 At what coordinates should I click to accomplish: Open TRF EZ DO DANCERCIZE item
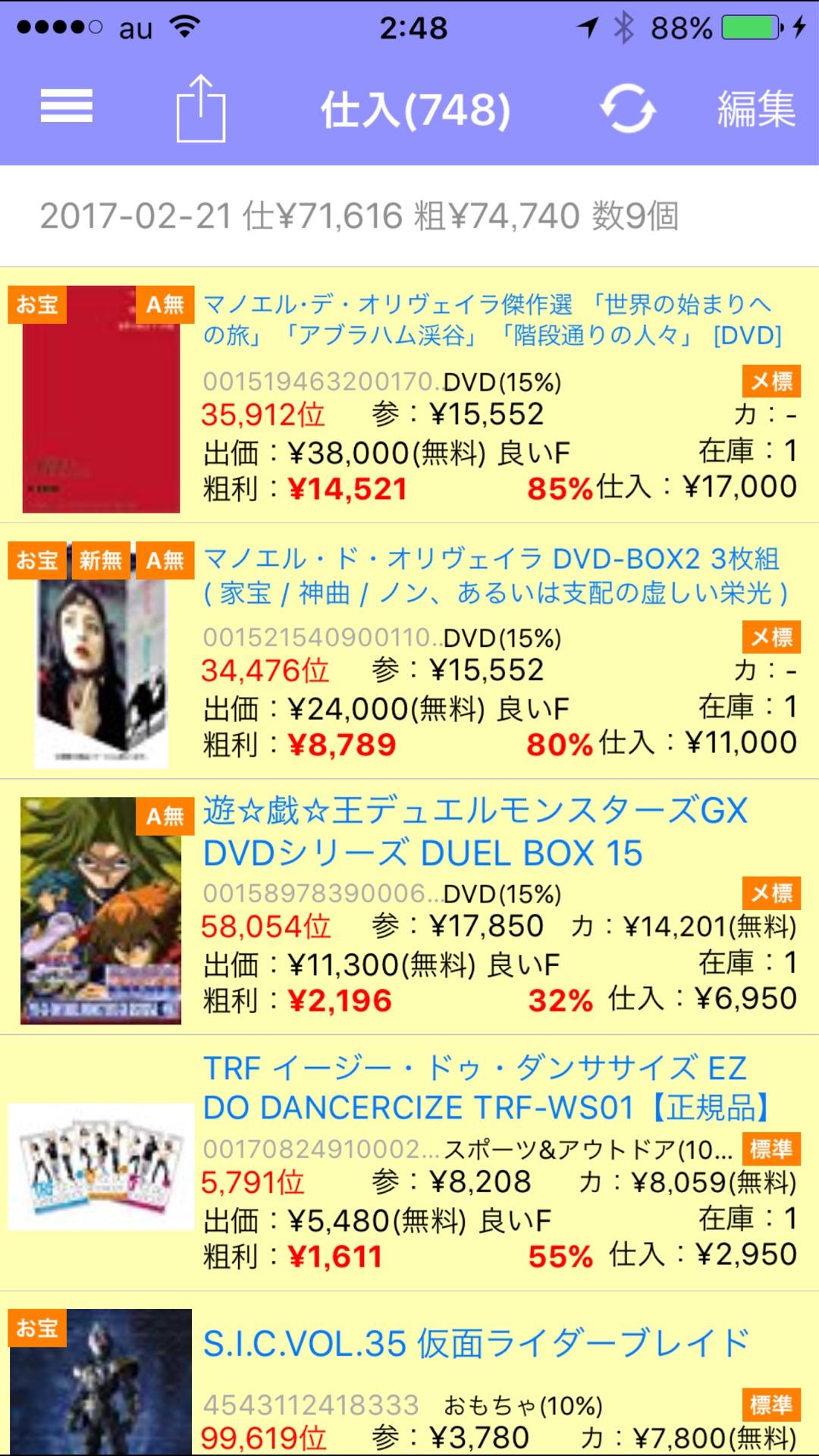(485, 1088)
